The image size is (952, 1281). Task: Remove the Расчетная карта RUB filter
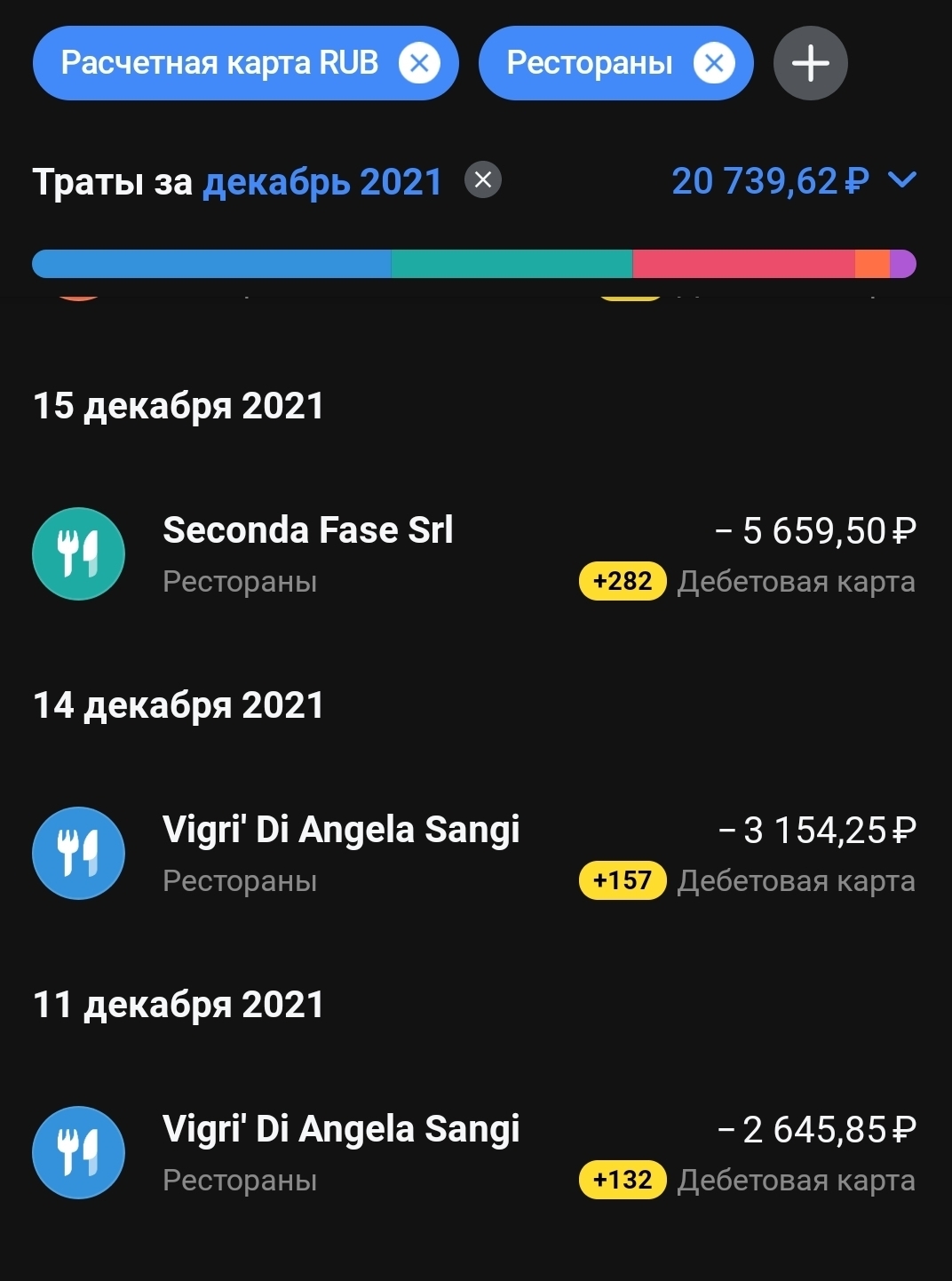tap(419, 64)
